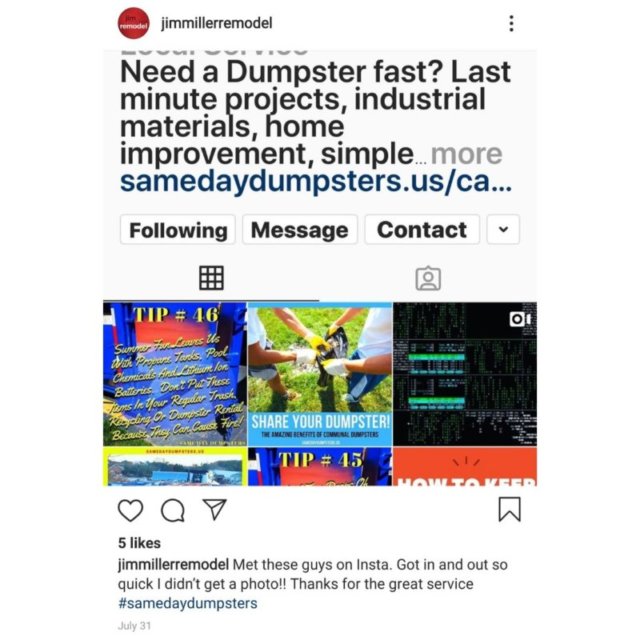Viewport: 640px width, 640px height.
Task: Open comments with the speech bubble icon
Action: tap(172, 510)
